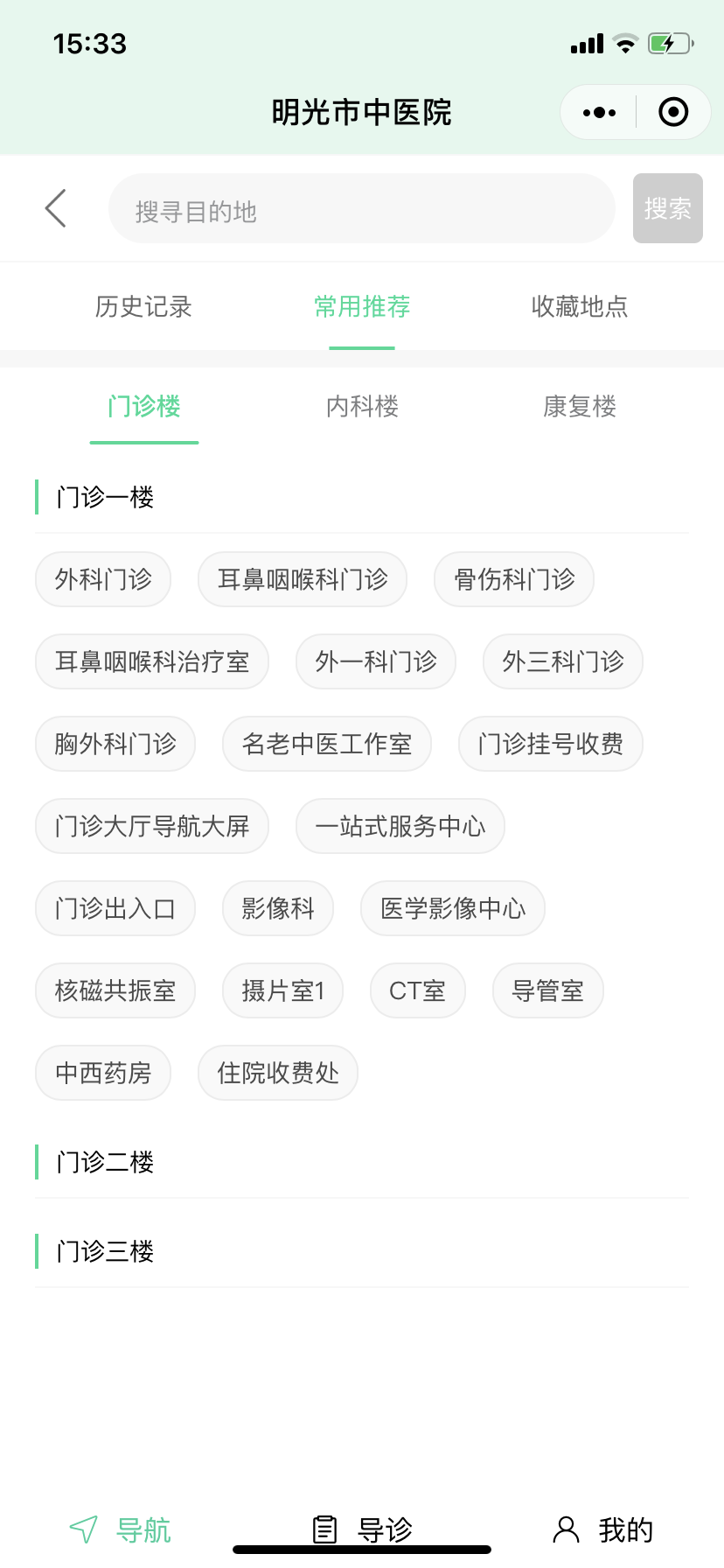
Task: Close the mini program via the circle icon
Action: point(673,113)
